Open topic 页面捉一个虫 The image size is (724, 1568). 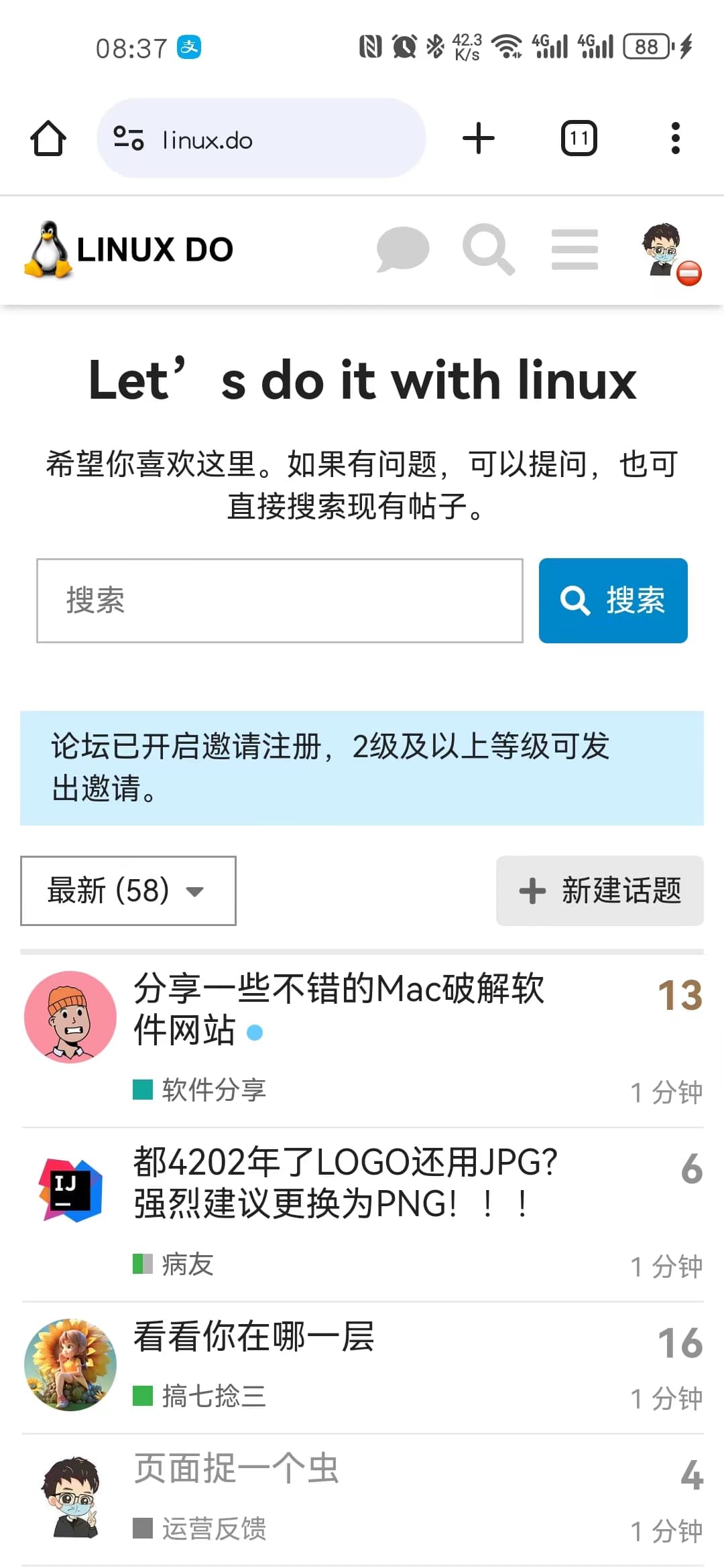pos(236,1469)
